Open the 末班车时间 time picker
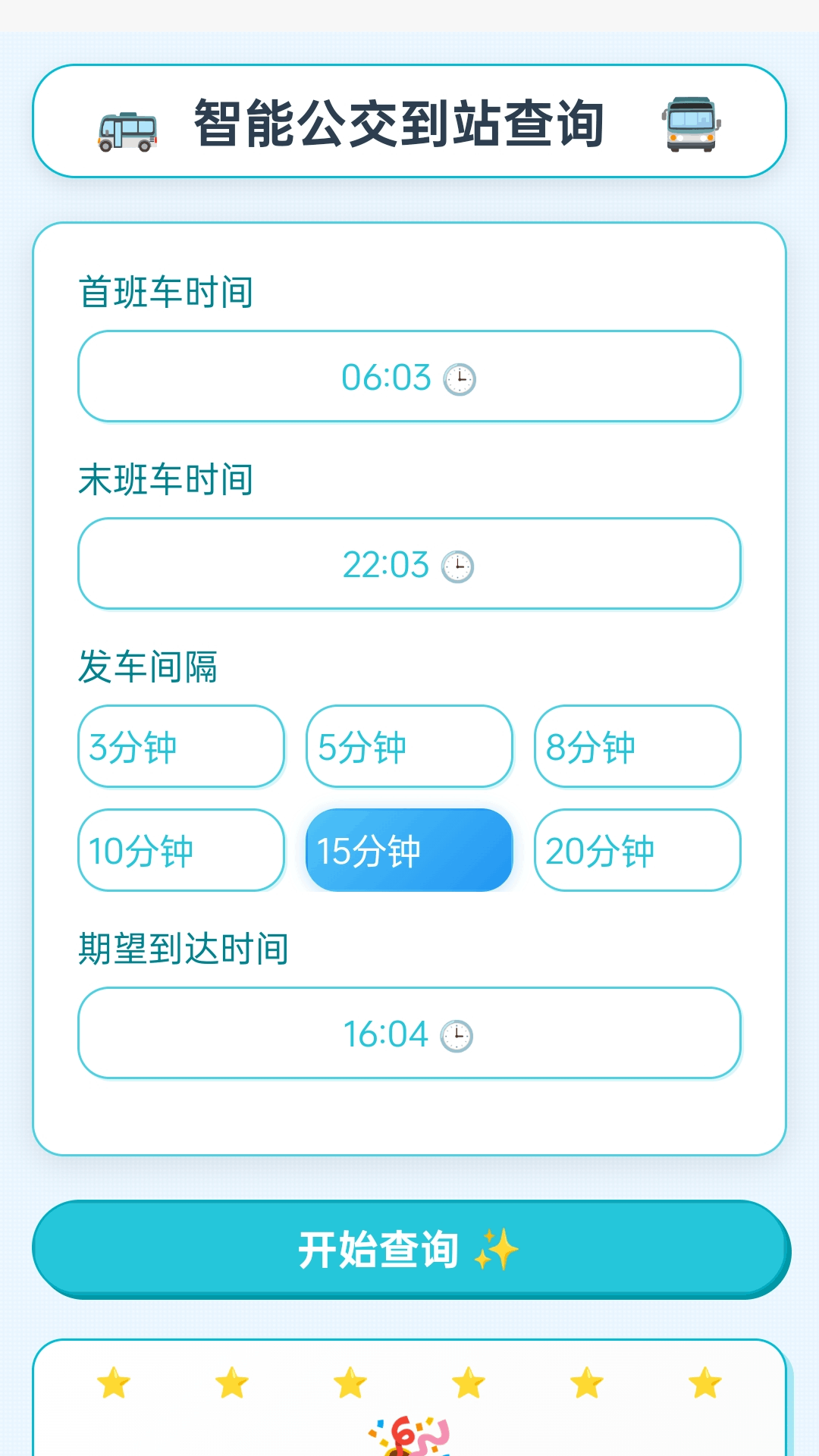This screenshot has width=819, height=1456. [409, 564]
